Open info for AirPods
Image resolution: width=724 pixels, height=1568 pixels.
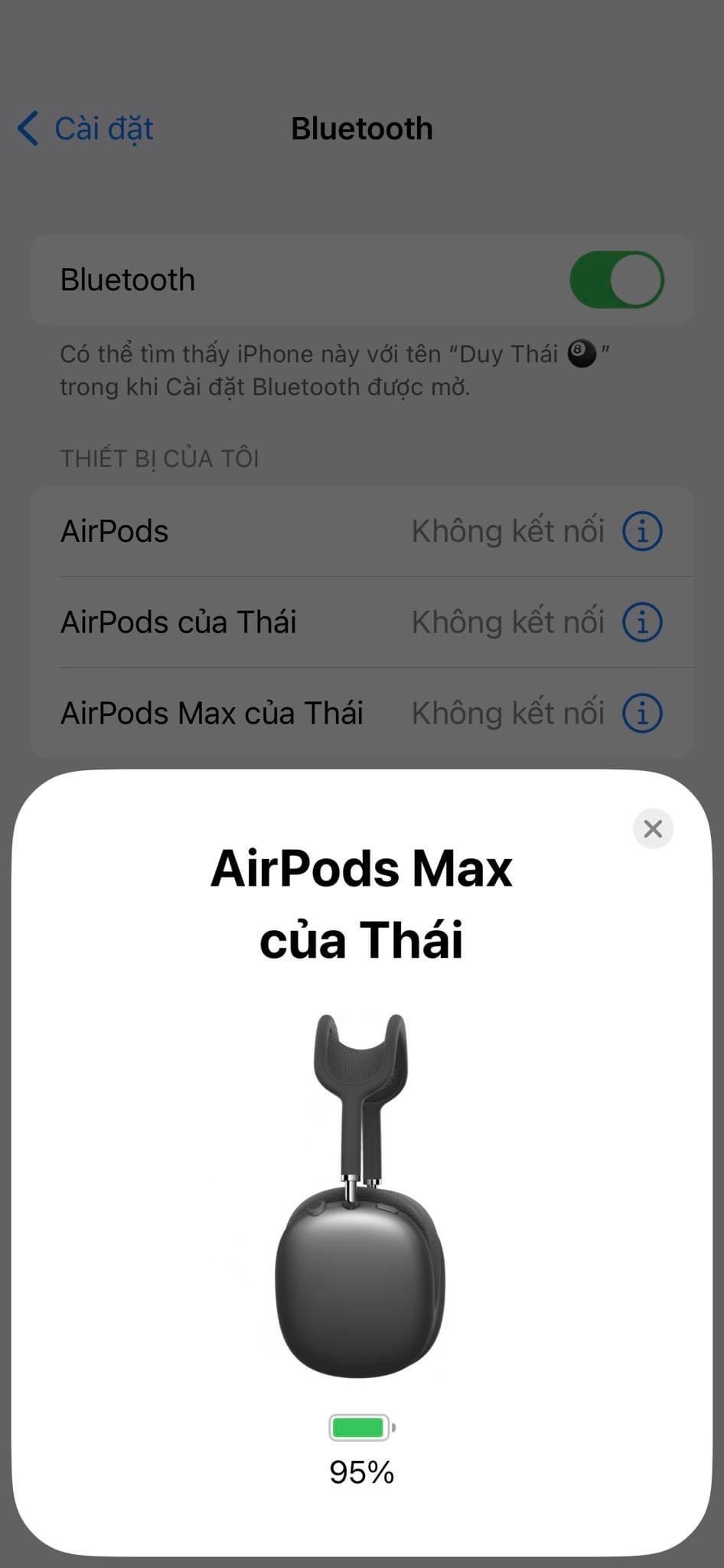click(642, 531)
